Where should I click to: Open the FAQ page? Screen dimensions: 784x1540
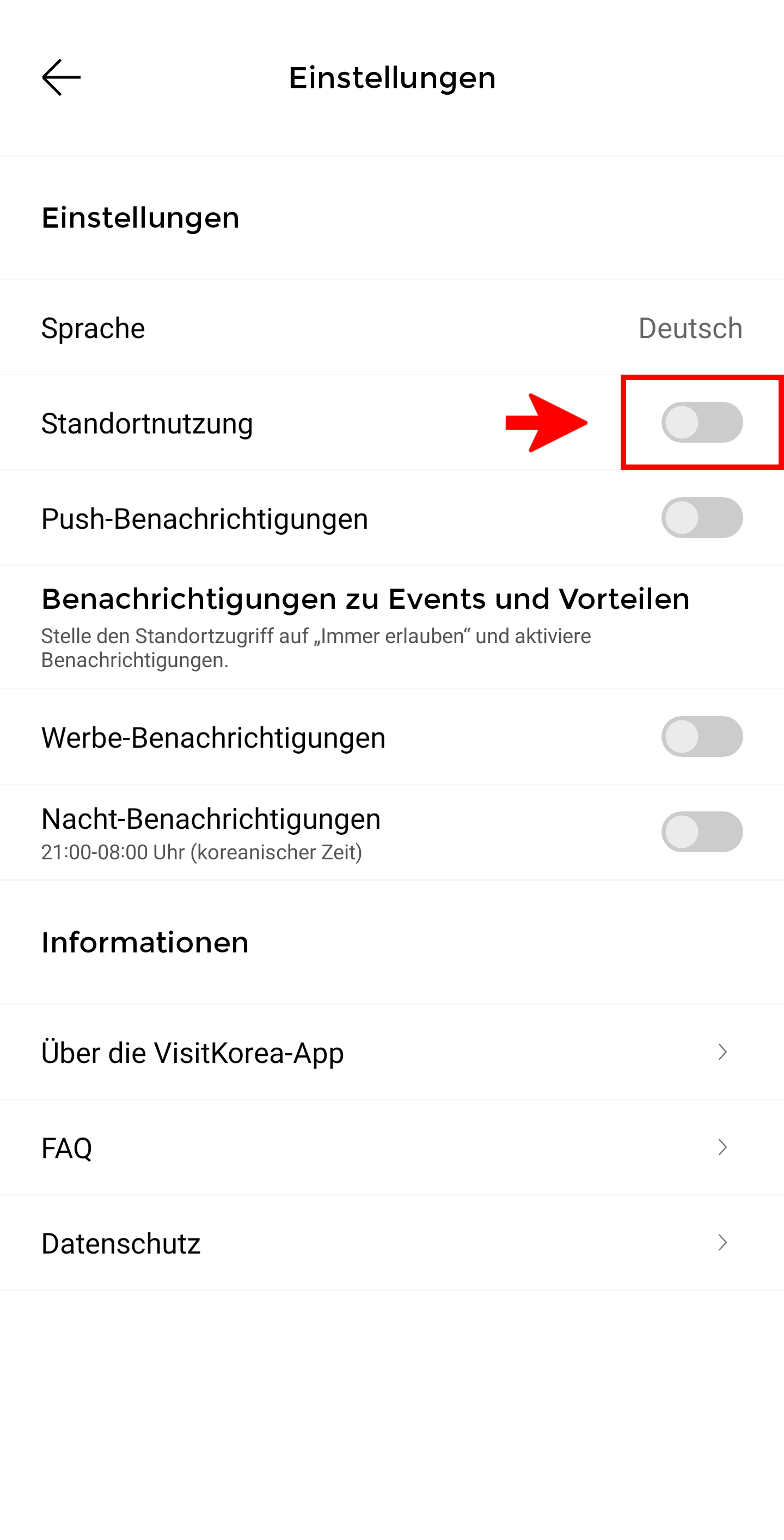(x=392, y=1147)
